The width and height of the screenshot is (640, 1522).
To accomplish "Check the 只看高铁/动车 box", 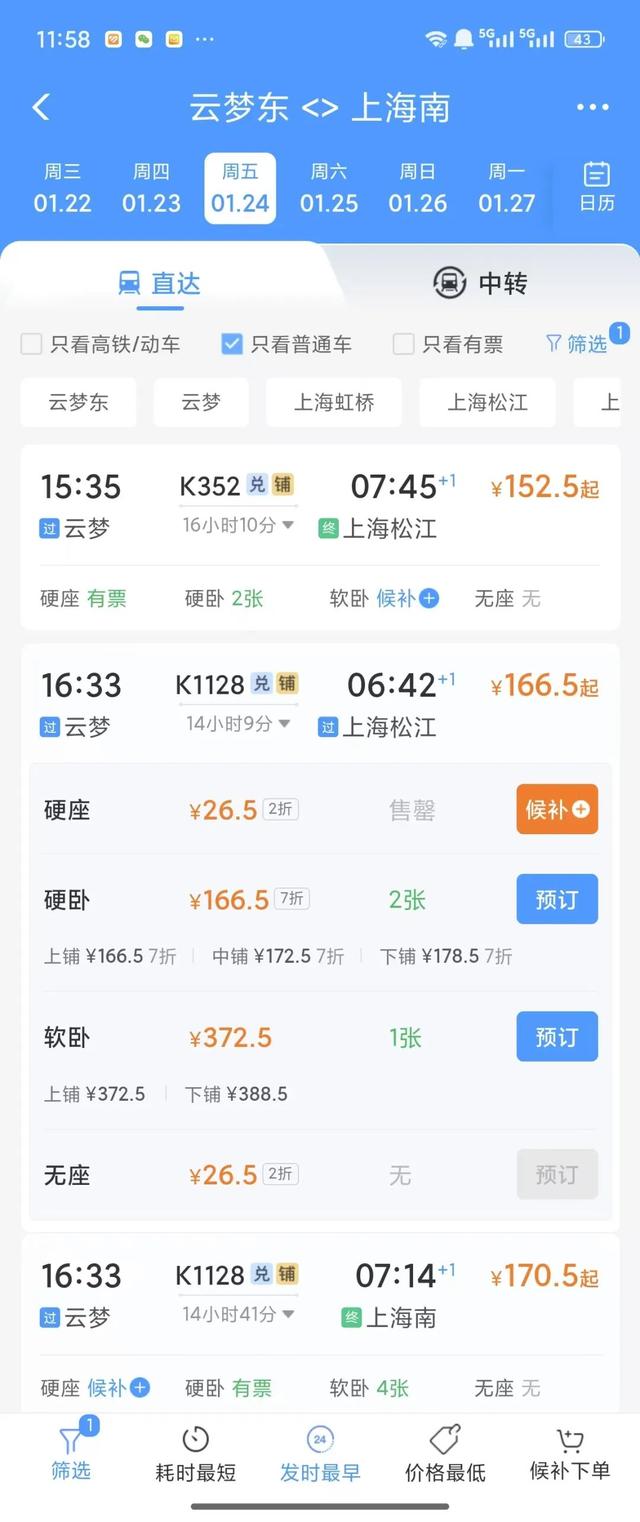I will coord(32,344).
